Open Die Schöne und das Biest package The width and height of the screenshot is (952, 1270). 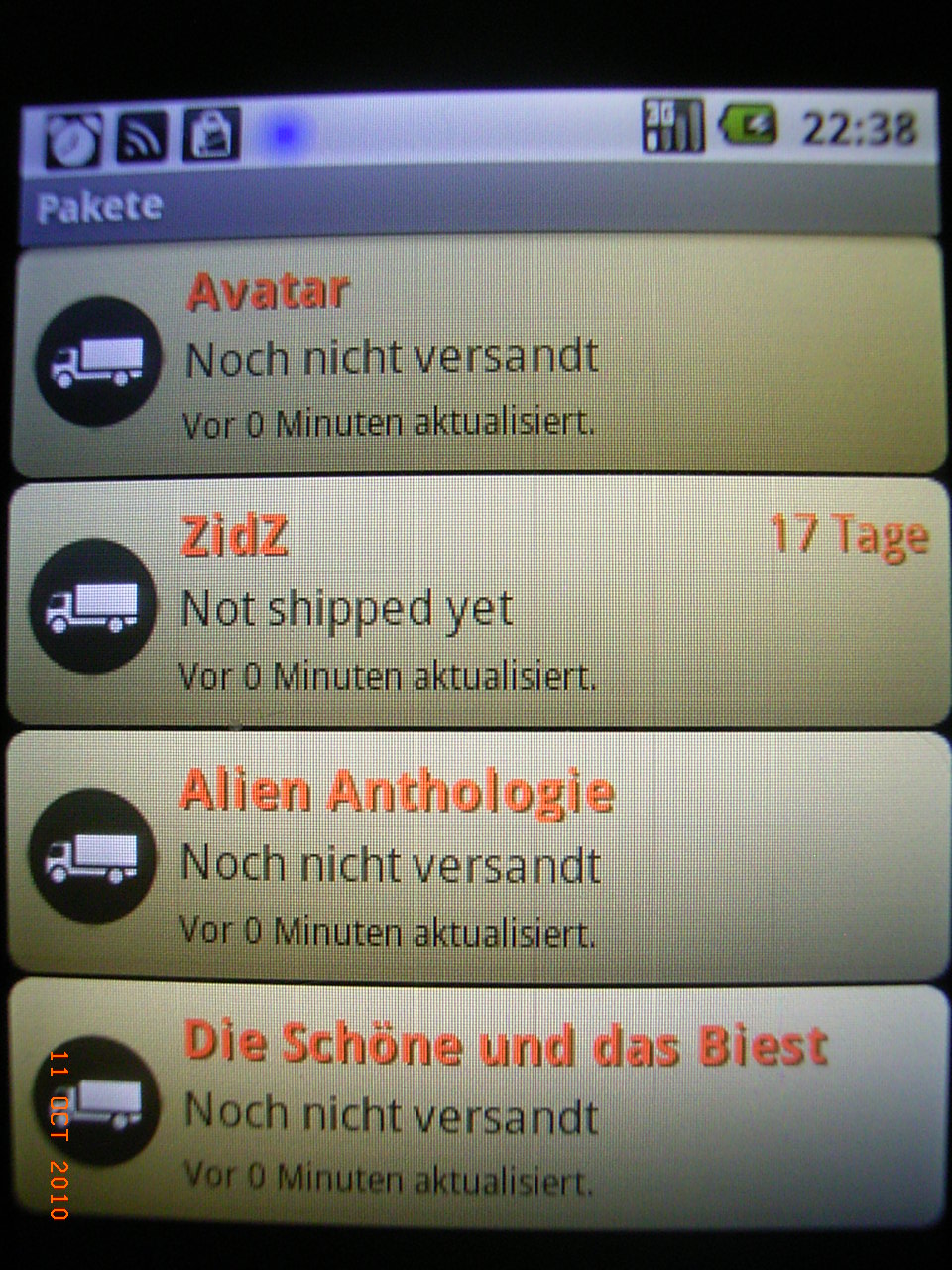pos(476,1106)
